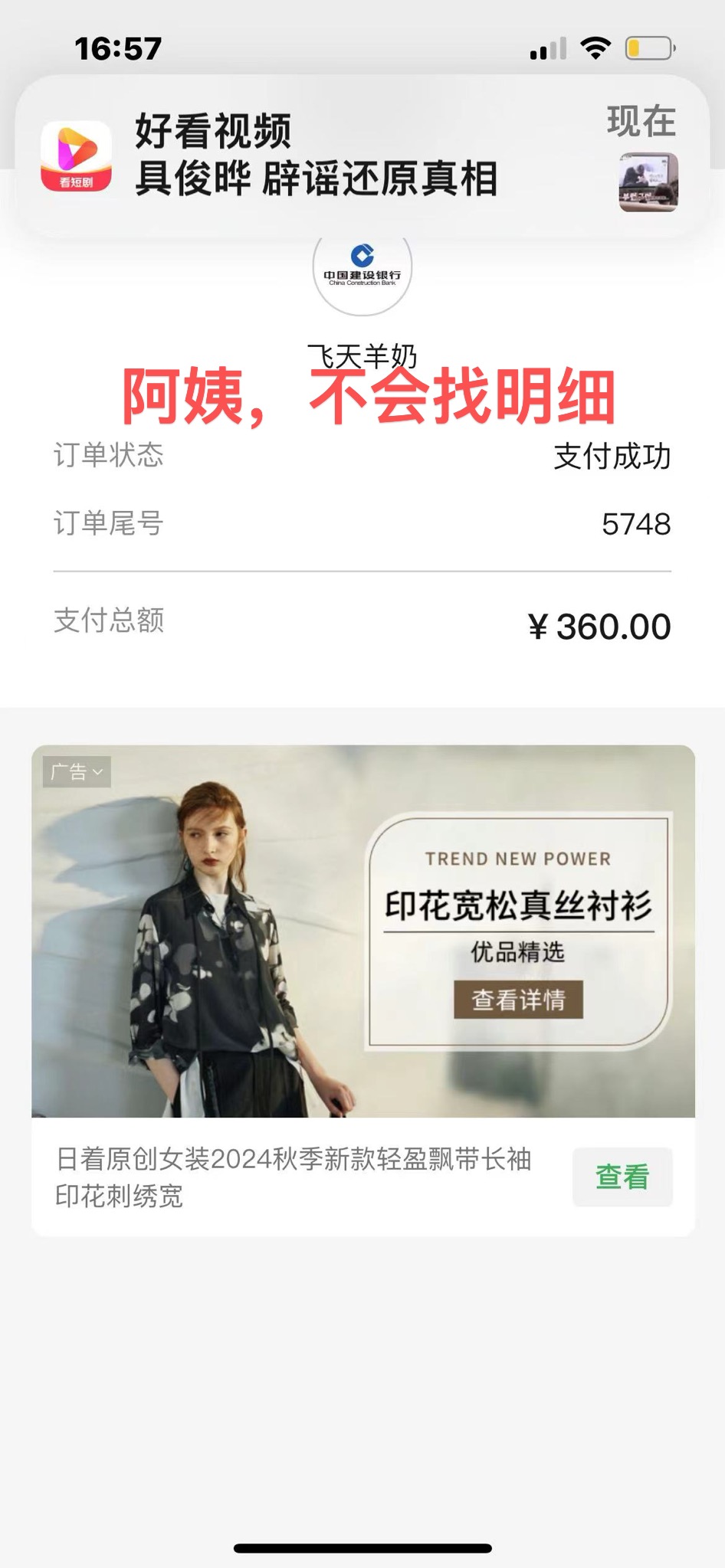
Task: Open the 日着原创女装 ad description
Action: coord(294,1177)
